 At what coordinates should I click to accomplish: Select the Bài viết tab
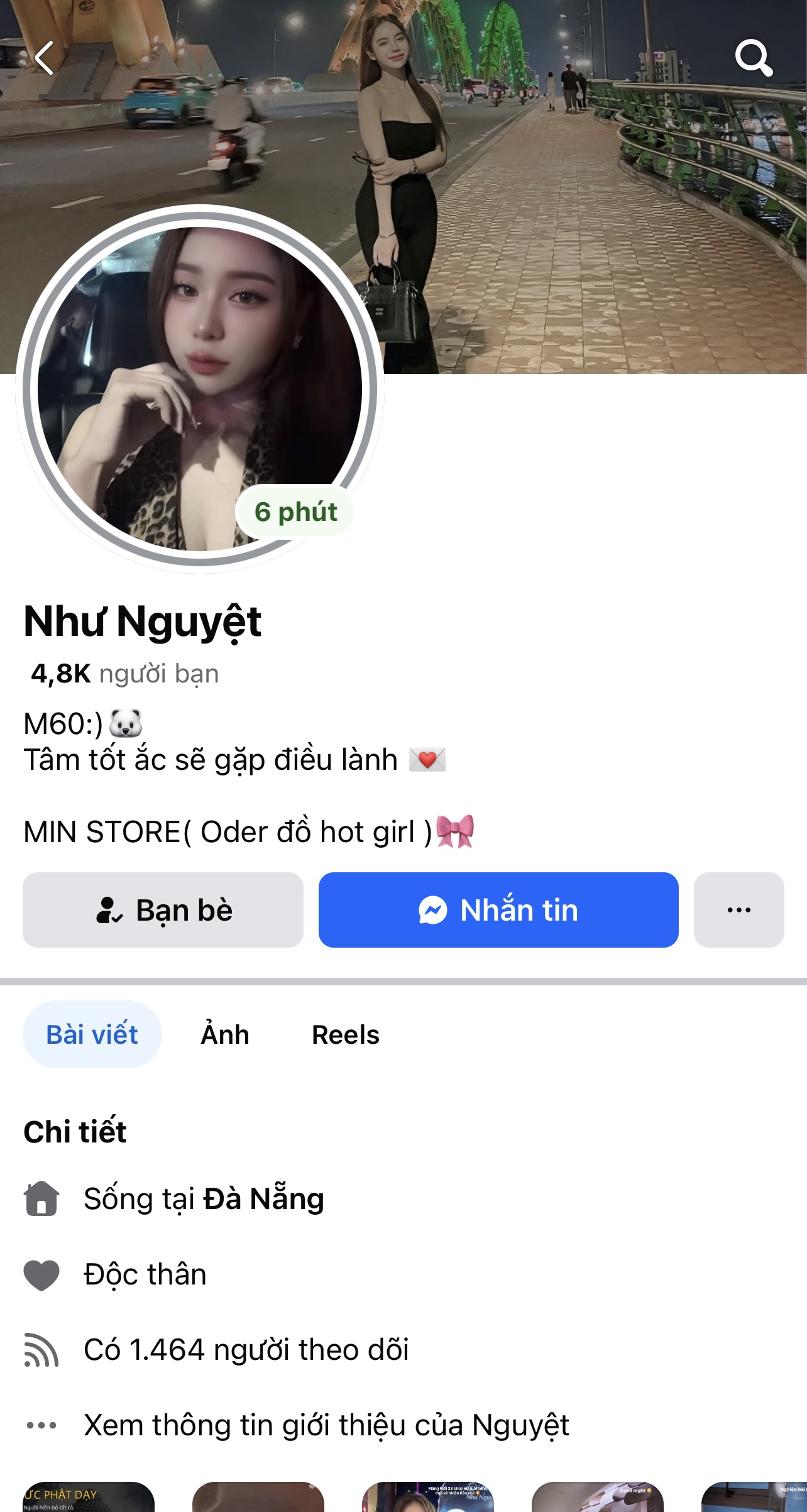pyautogui.click(x=92, y=1034)
